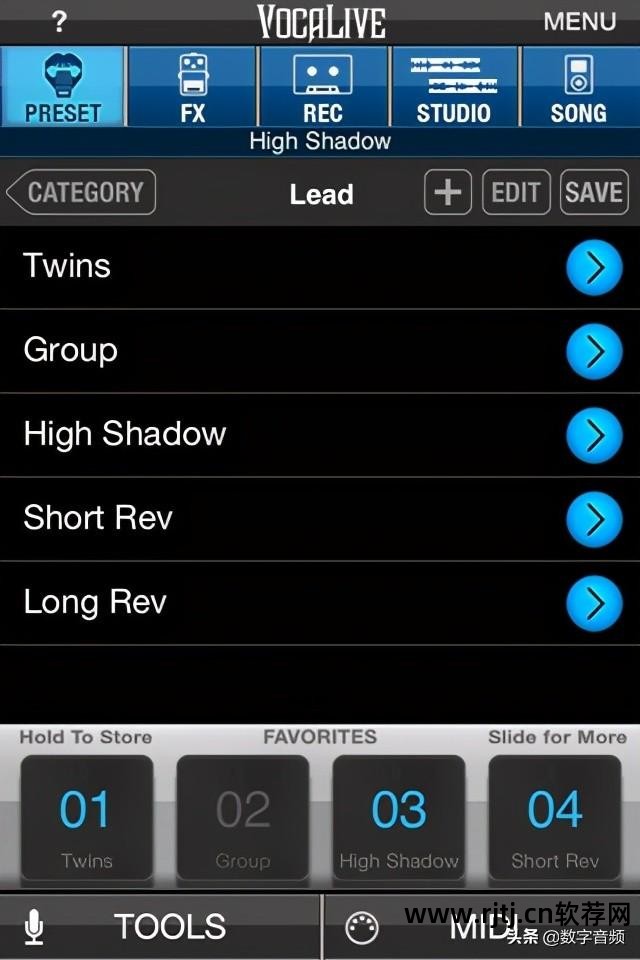
Task: Go back to CATEGORY list
Action: [x=82, y=192]
